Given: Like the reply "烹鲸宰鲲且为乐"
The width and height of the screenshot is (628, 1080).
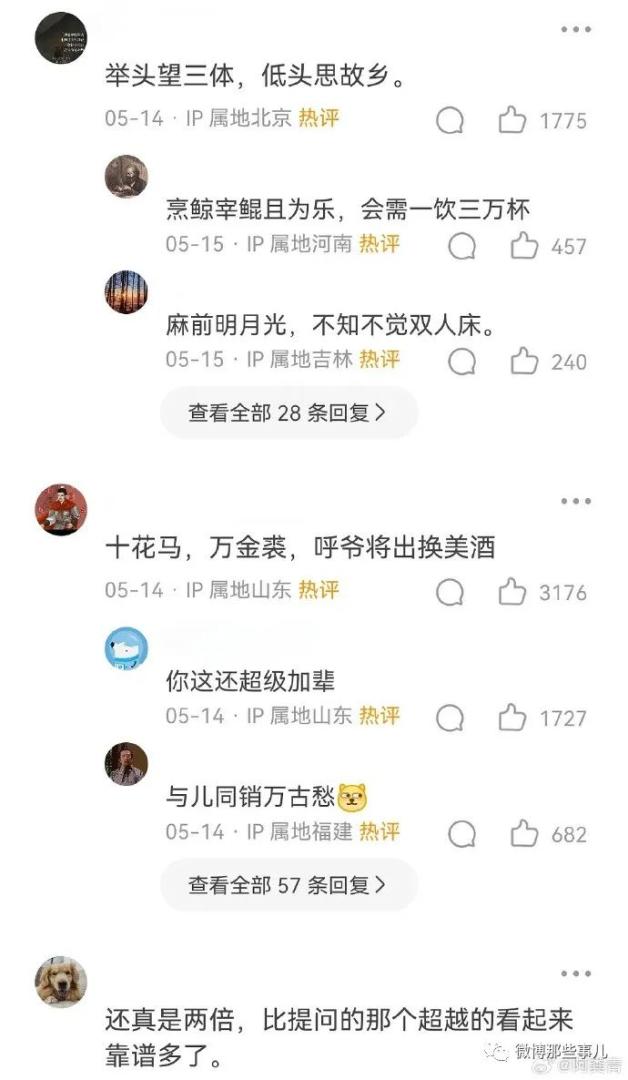Looking at the screenshot, I should pyautogui.click(x=524, y=246).
